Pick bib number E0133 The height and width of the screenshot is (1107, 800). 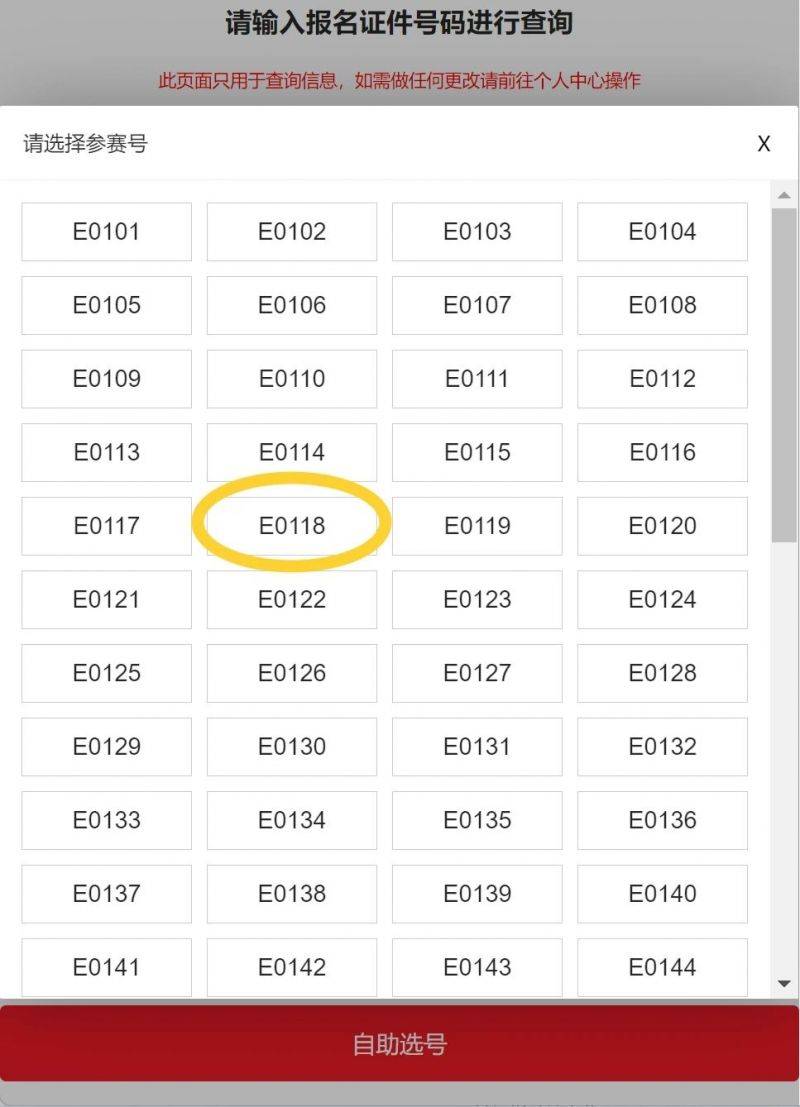click(x=106, y=820)
